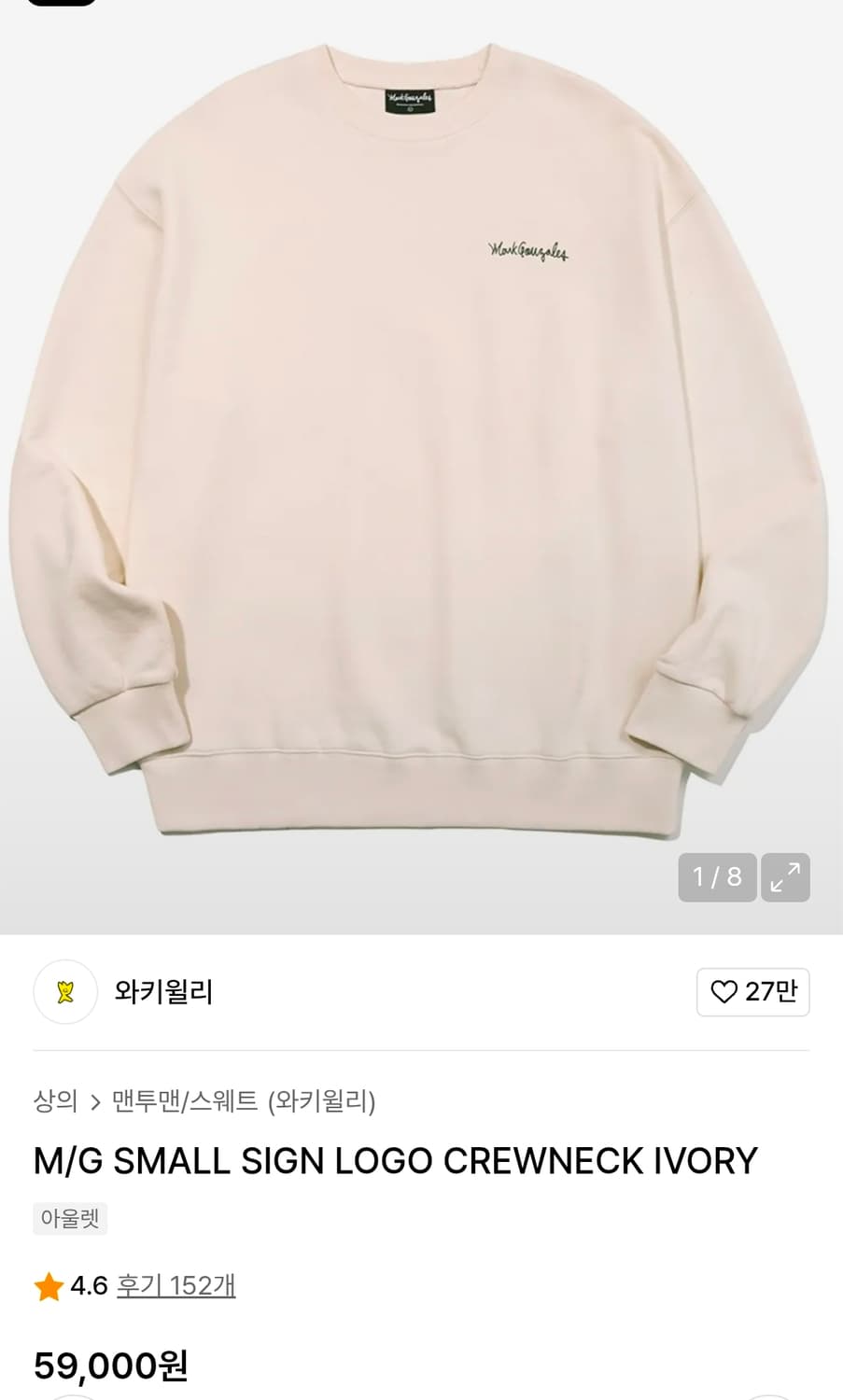
Task: Click the orange star rating icon
Action: [x=47, y=1284]
